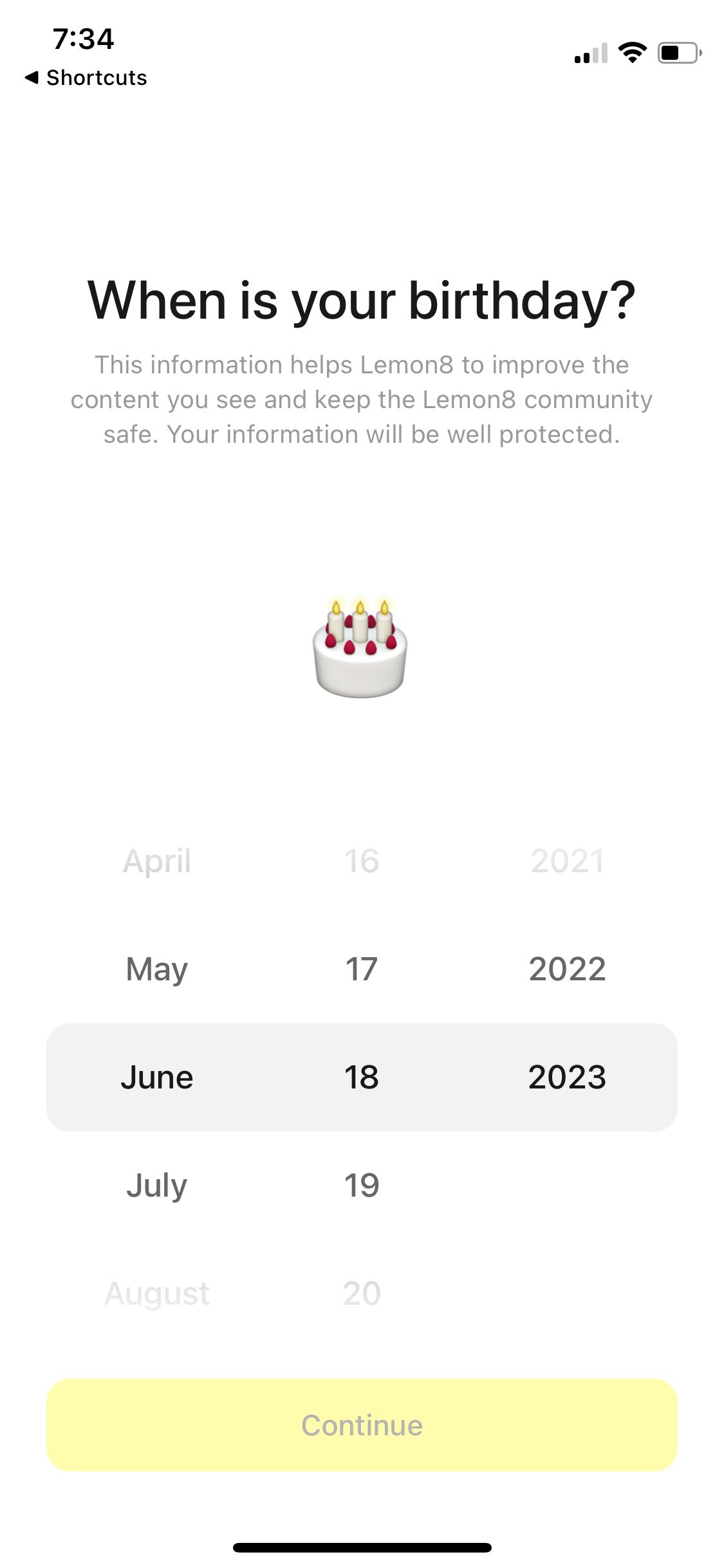Select year 2022 in the year picker

568,968
